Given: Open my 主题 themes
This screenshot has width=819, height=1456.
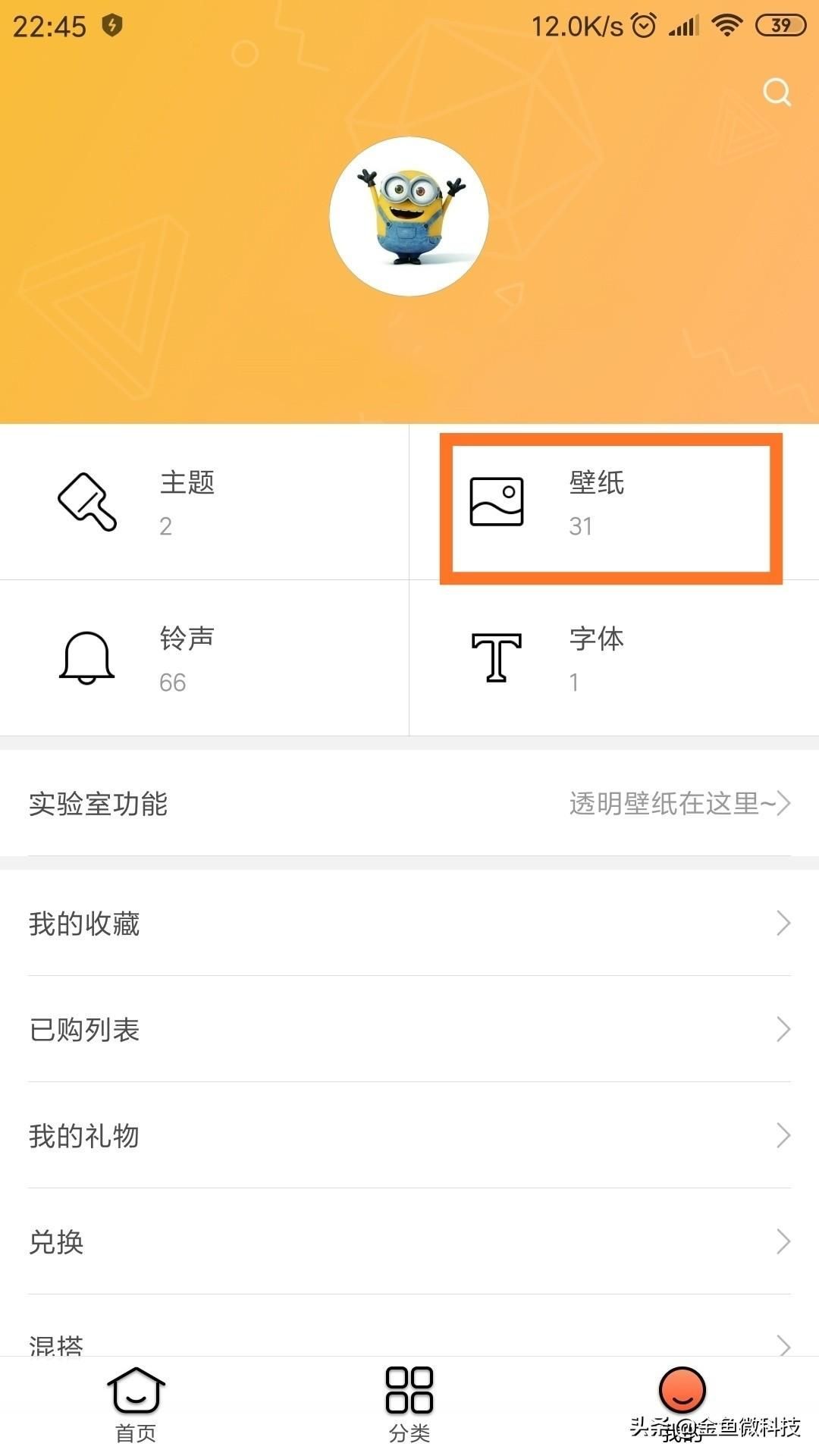Looking at the screenshot, I should click(x=205, y=503).
